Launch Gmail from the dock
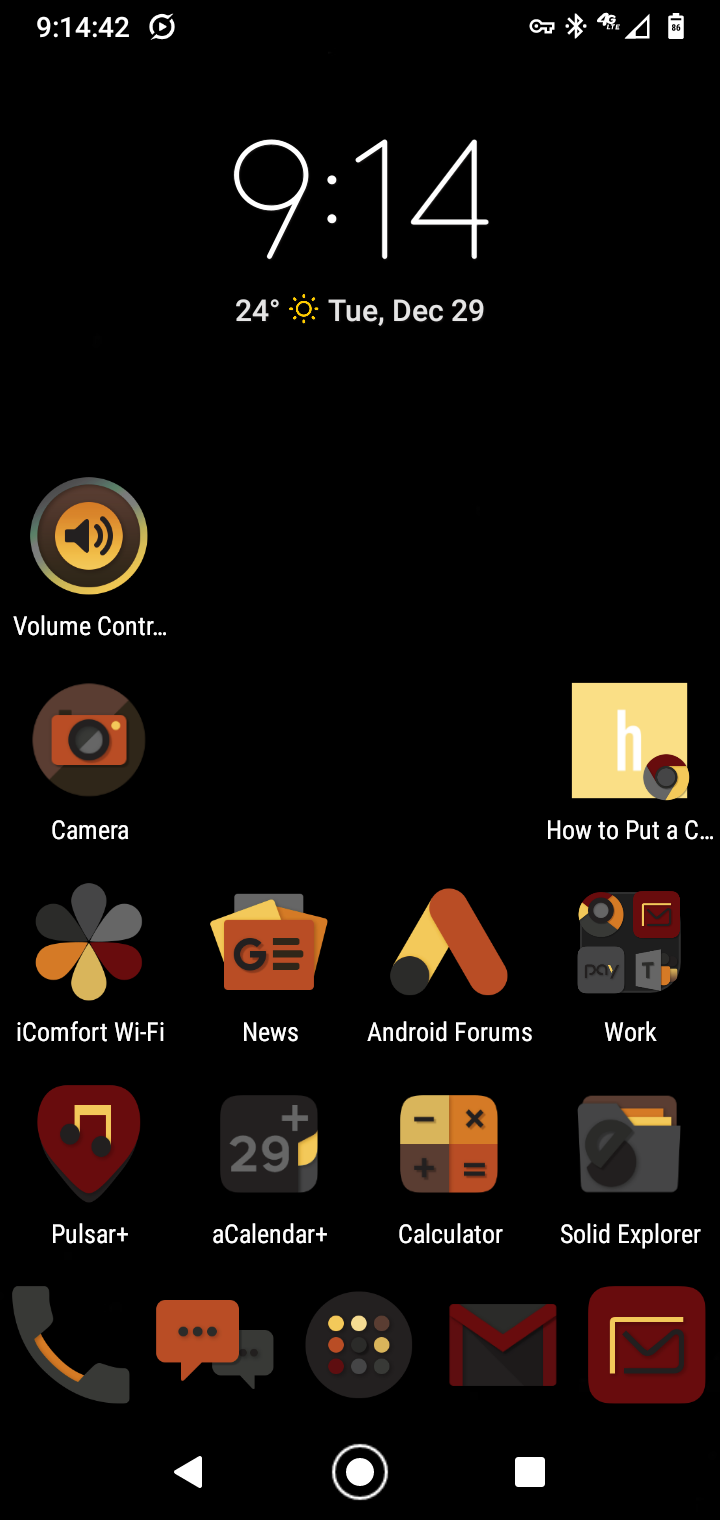The height and width of the screenshot is (1520, 720). (502, 1345)
